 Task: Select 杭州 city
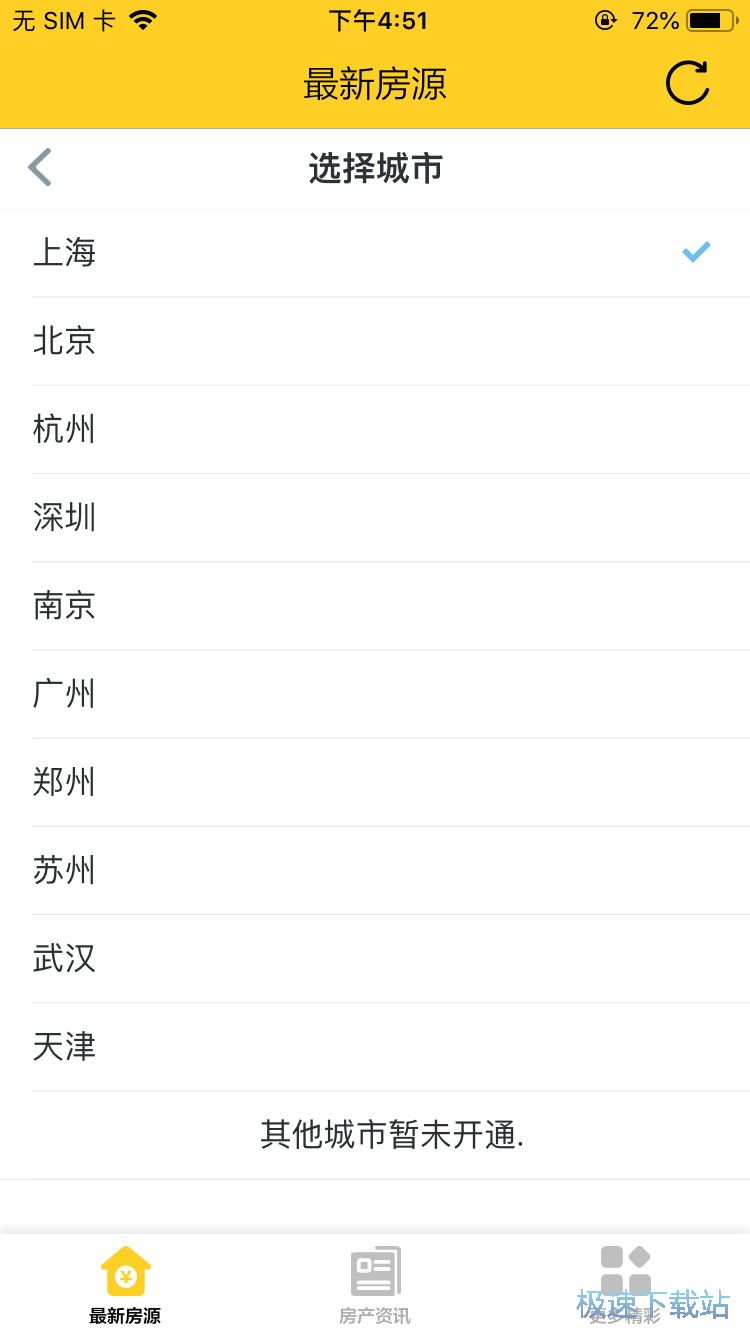click(65, 429)
